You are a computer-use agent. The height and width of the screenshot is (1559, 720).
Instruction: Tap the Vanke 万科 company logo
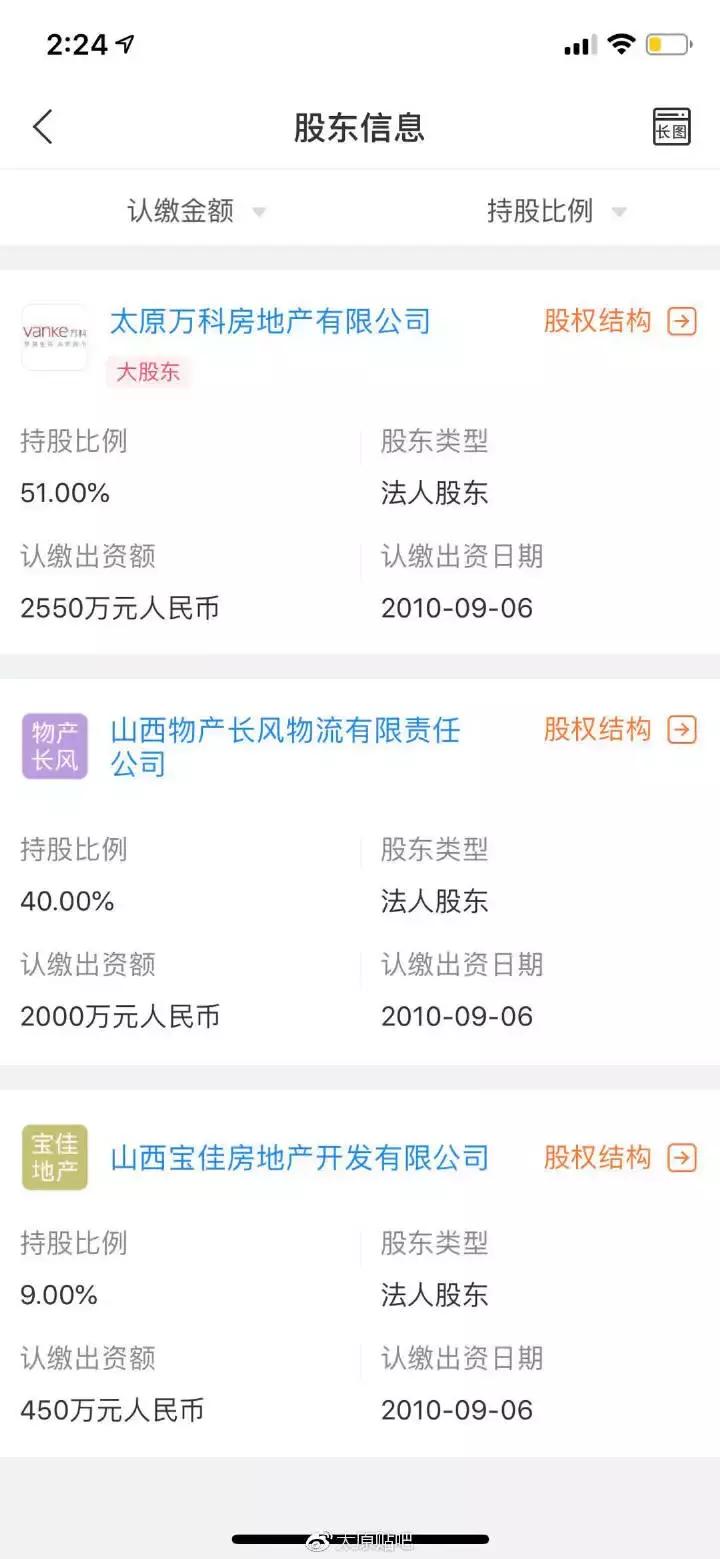click(x=55, y=338)
